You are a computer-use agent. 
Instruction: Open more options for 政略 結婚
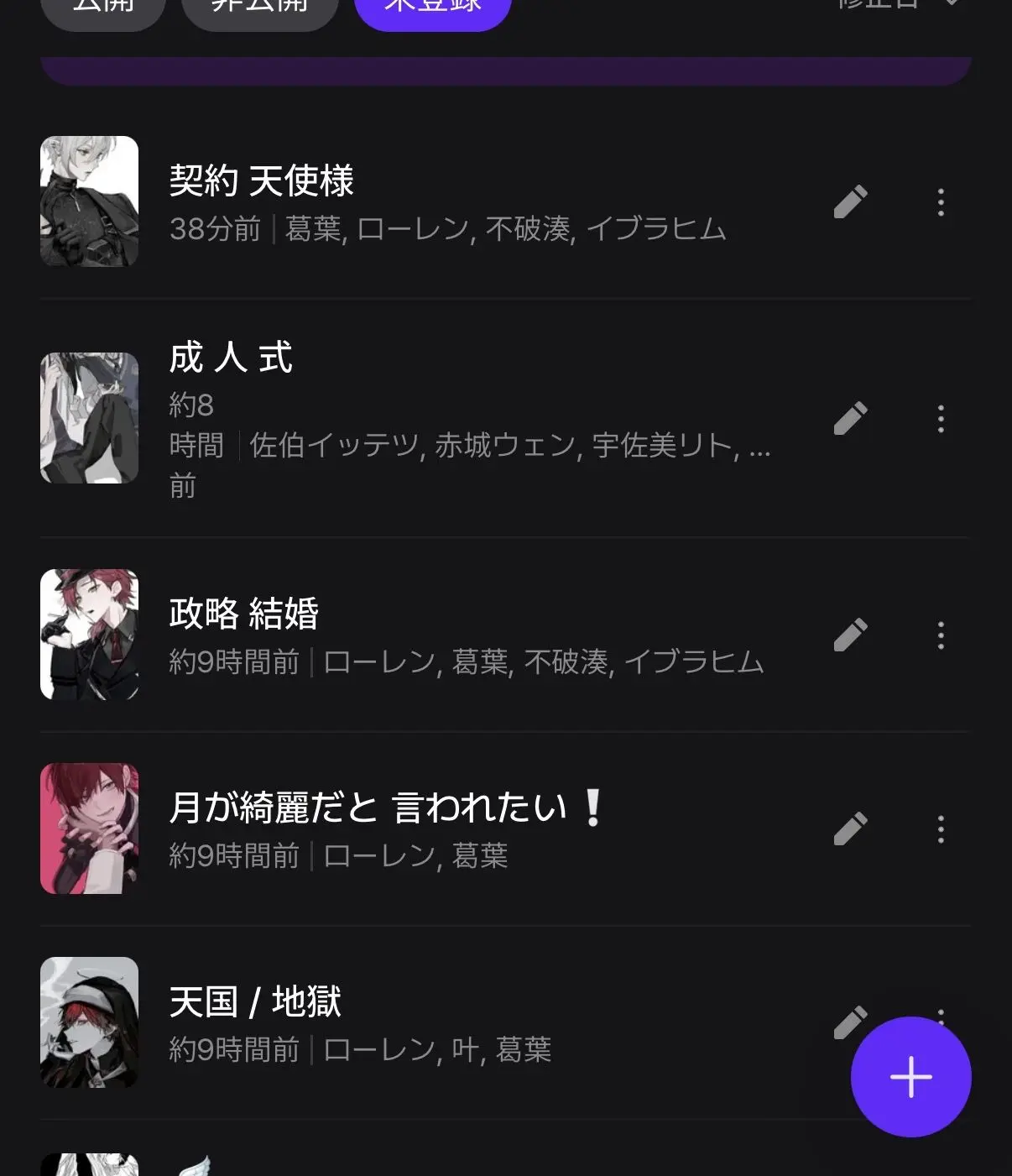tap(941, 635)
